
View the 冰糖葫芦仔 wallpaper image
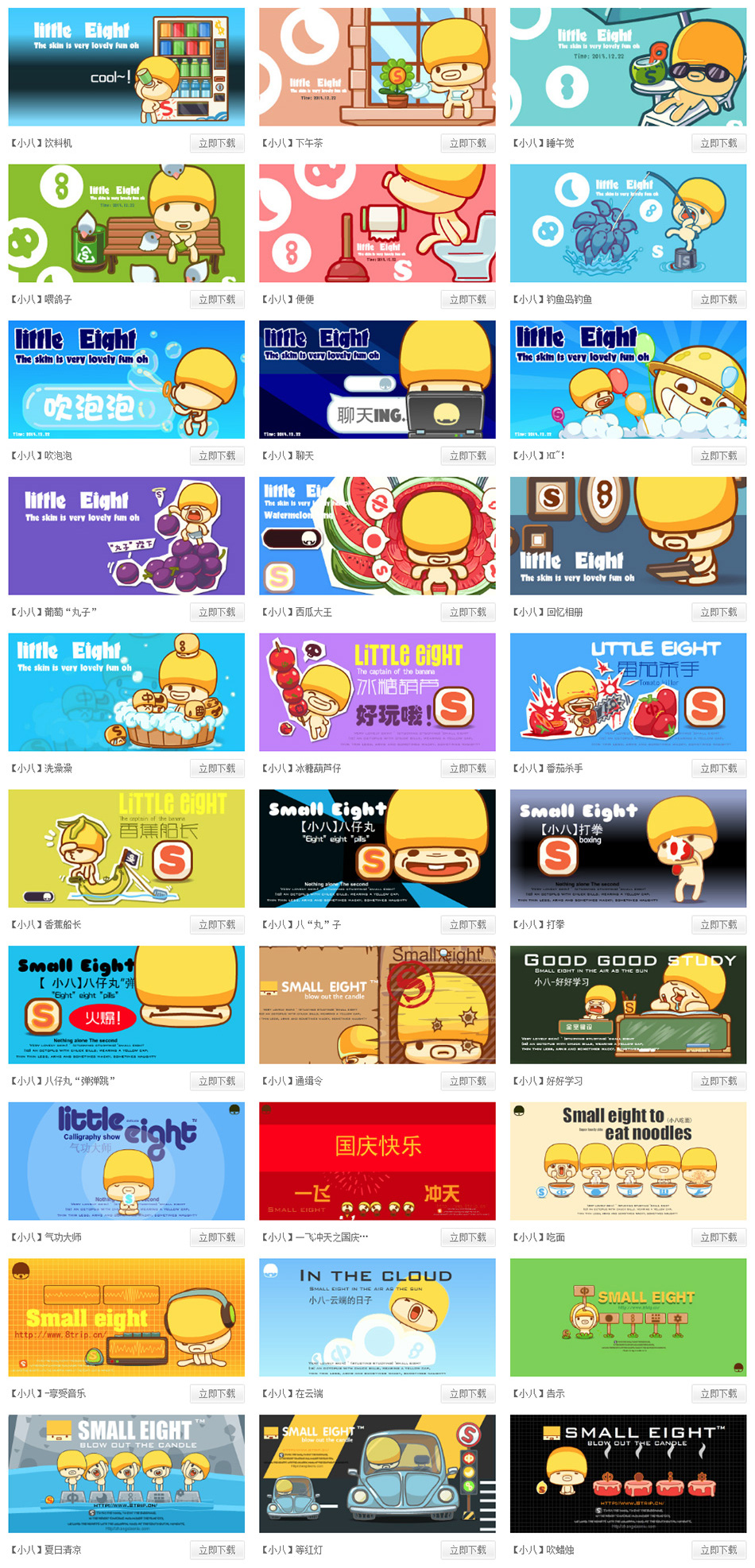click(377, 692)
